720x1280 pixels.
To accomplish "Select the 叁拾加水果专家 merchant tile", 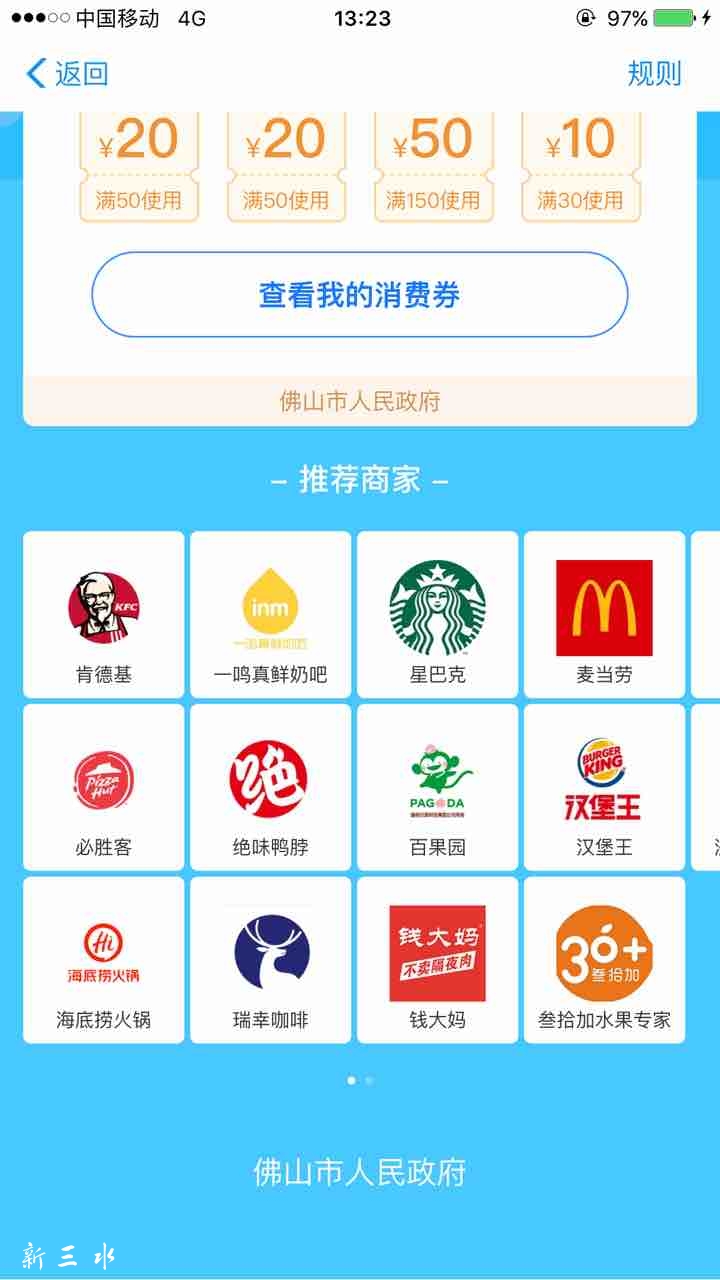I will pyautogui.click(x=605, y=960).
